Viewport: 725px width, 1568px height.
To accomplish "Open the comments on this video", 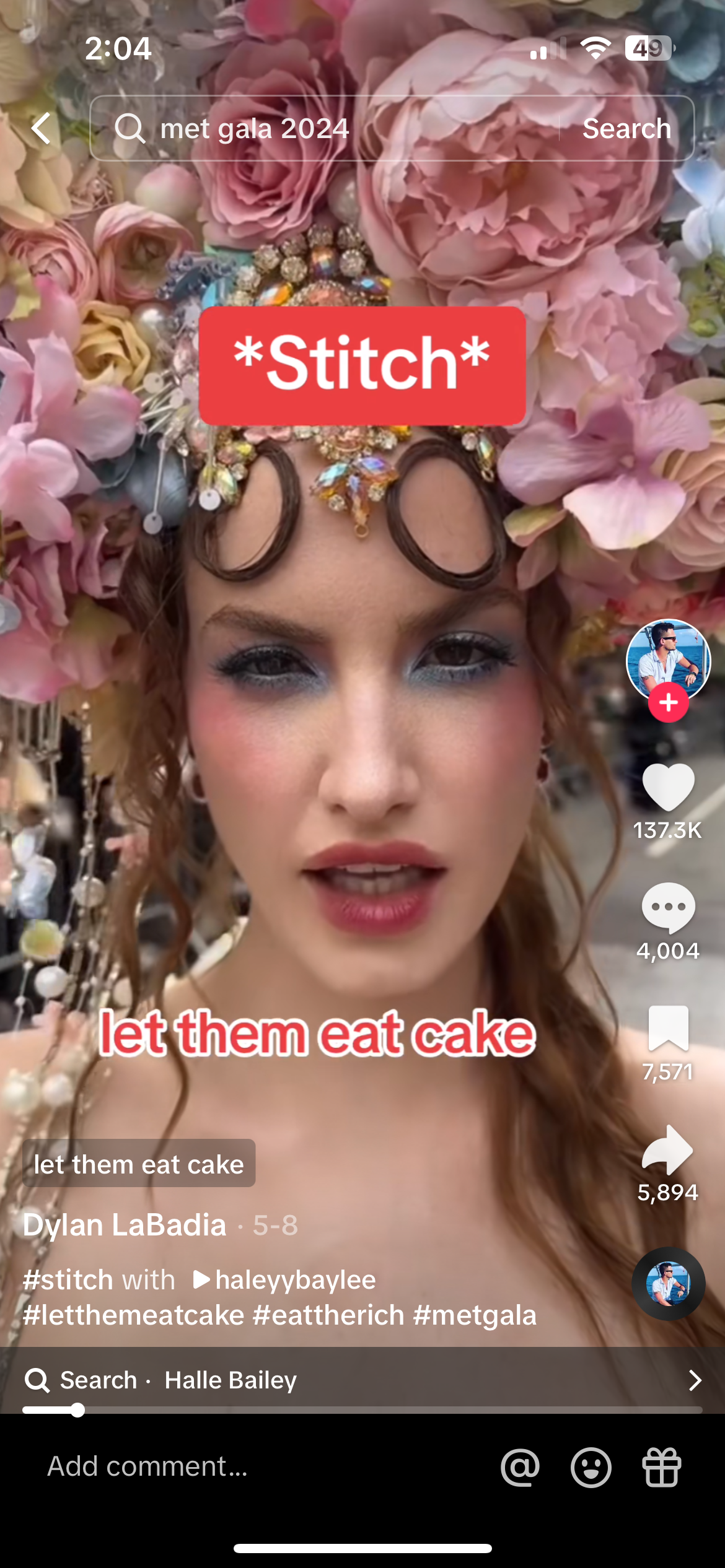I will point(668,908).
